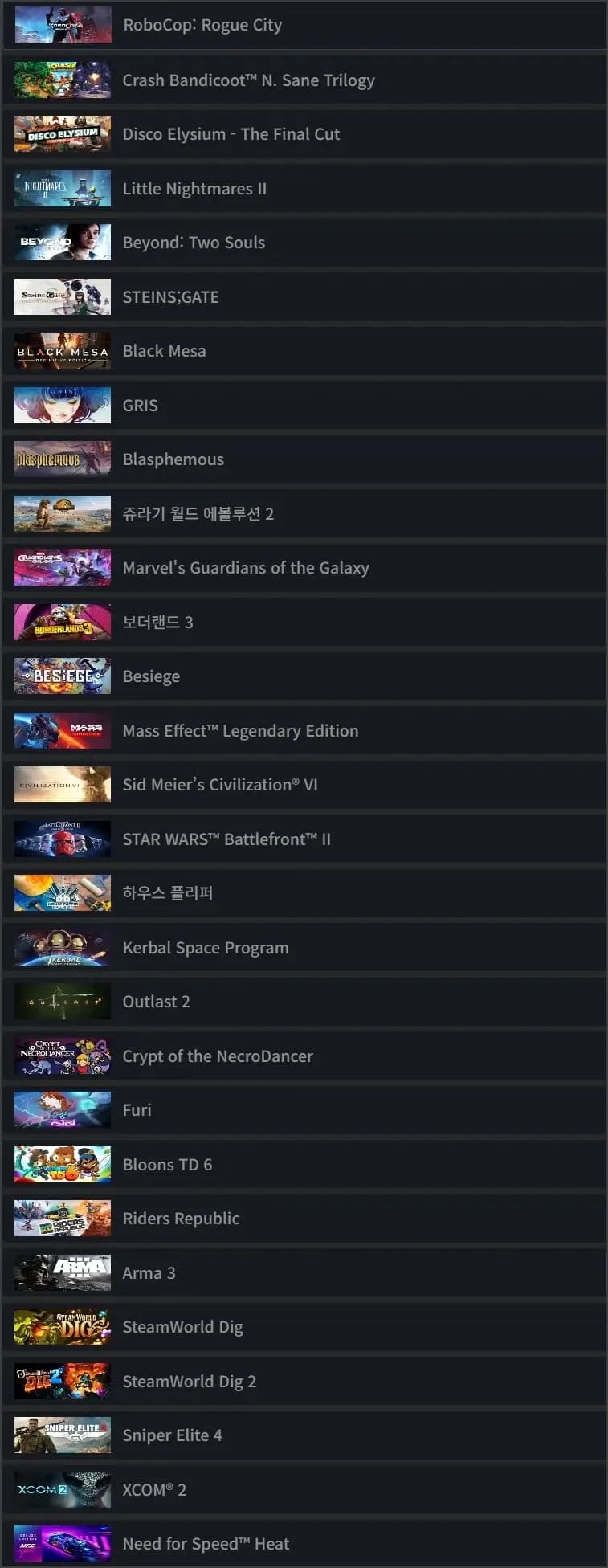Open Mass Effect Legendary Edition

tap(240, 731)
